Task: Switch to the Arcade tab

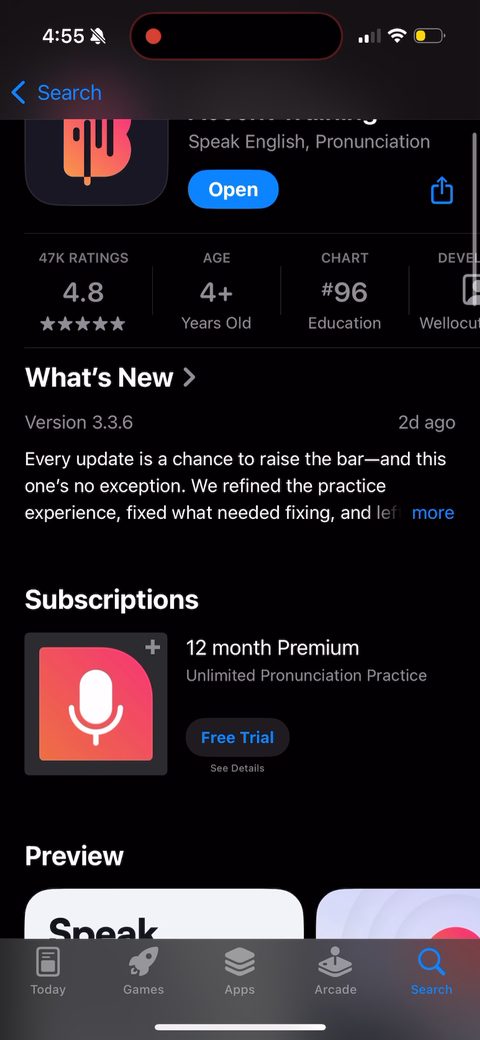Action: tap(335, 971)
